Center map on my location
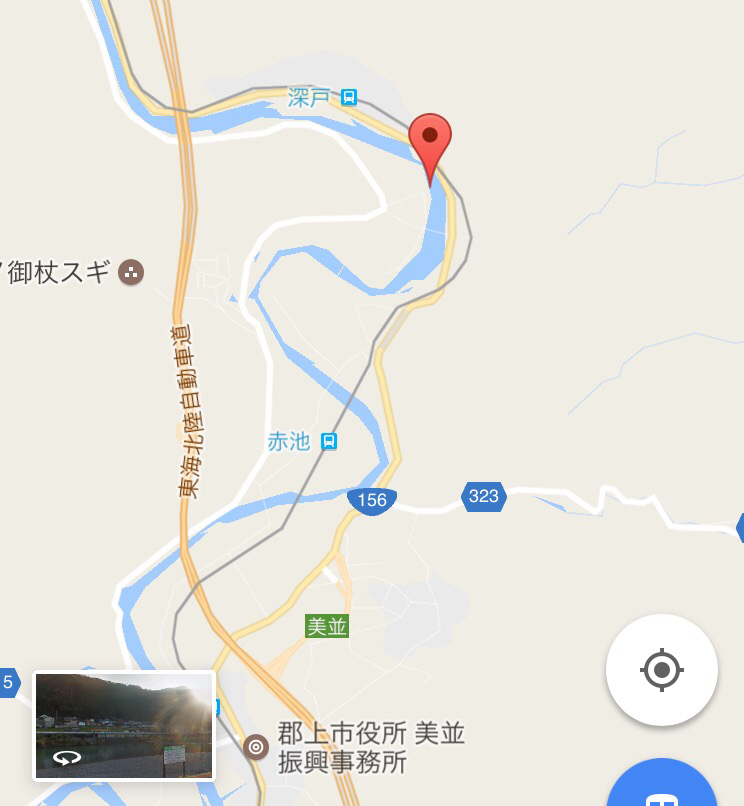Viewport: 744px width, 806px height. pos(662,669)
